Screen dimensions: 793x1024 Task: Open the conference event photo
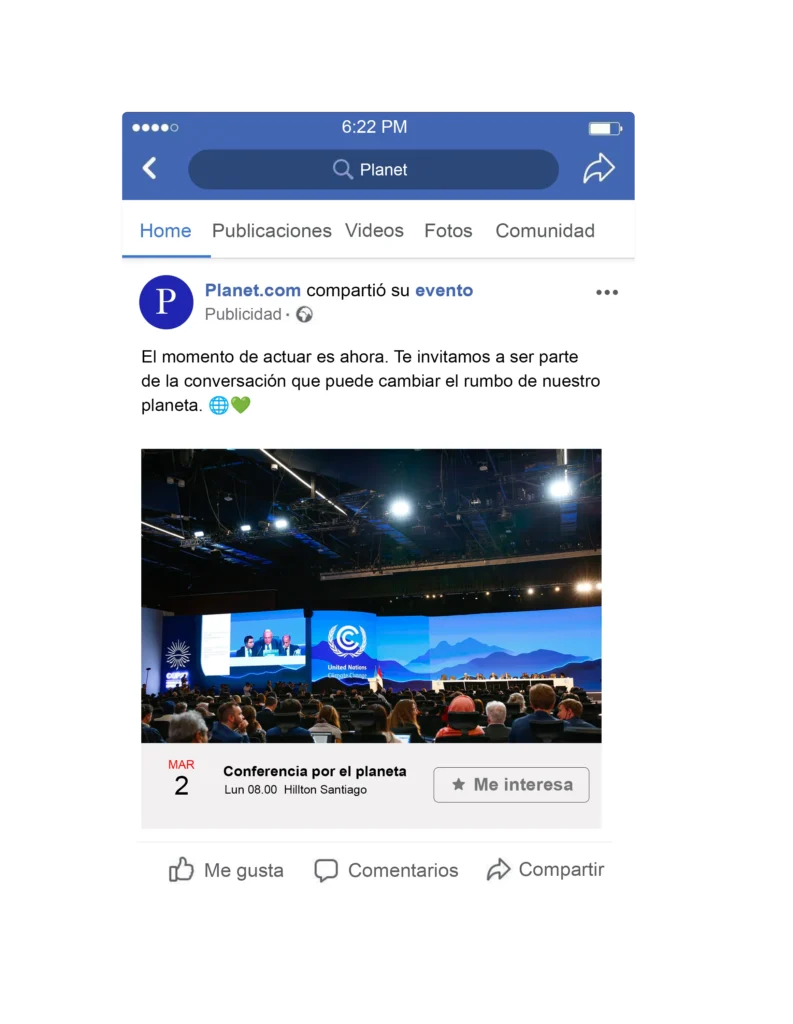point(371,595)
